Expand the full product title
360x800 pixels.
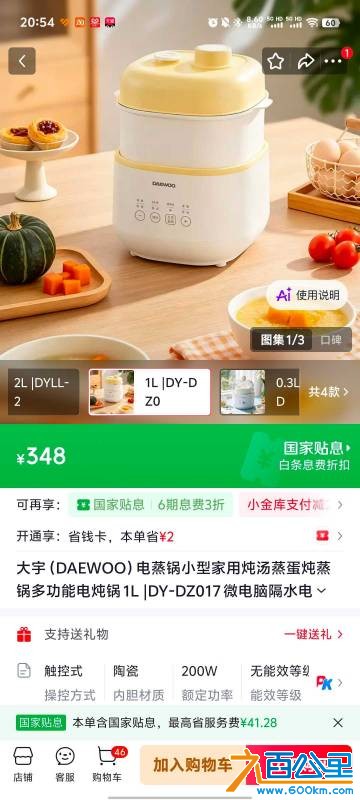[x=321, y=591]
